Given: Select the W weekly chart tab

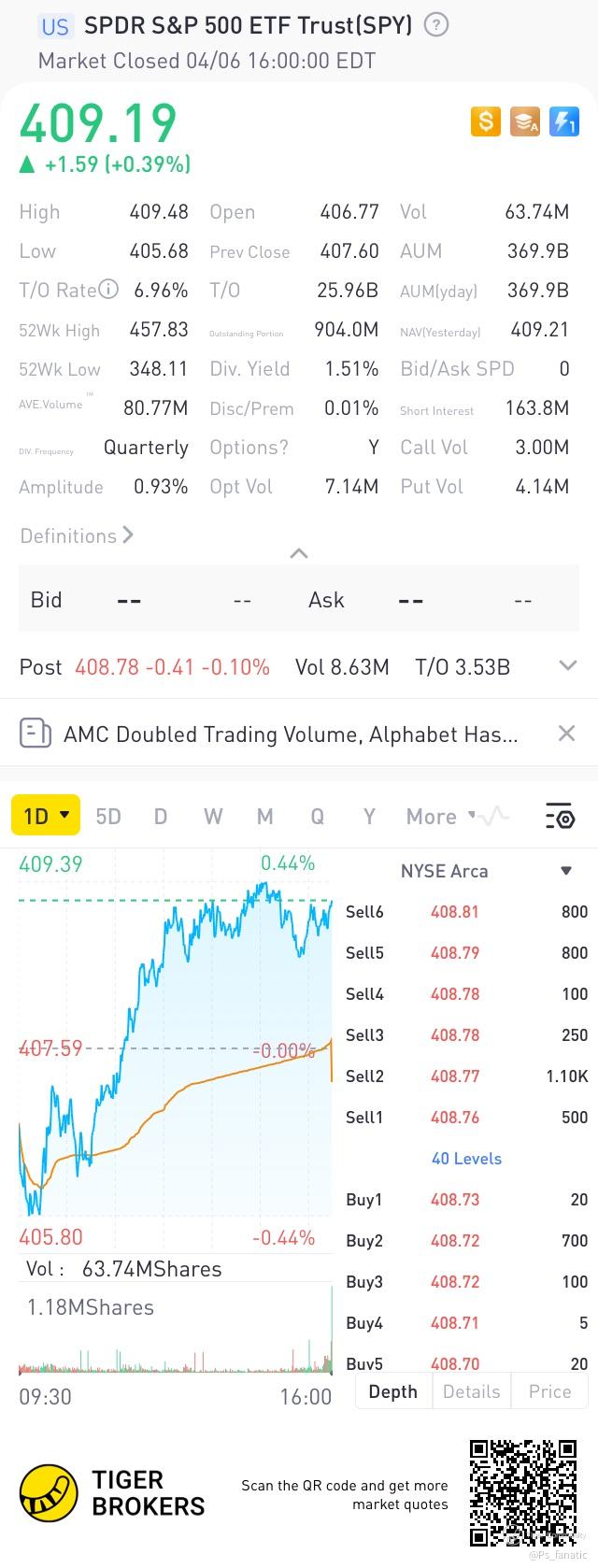Looking at the screenshot, I should click(x=213, y=817).
